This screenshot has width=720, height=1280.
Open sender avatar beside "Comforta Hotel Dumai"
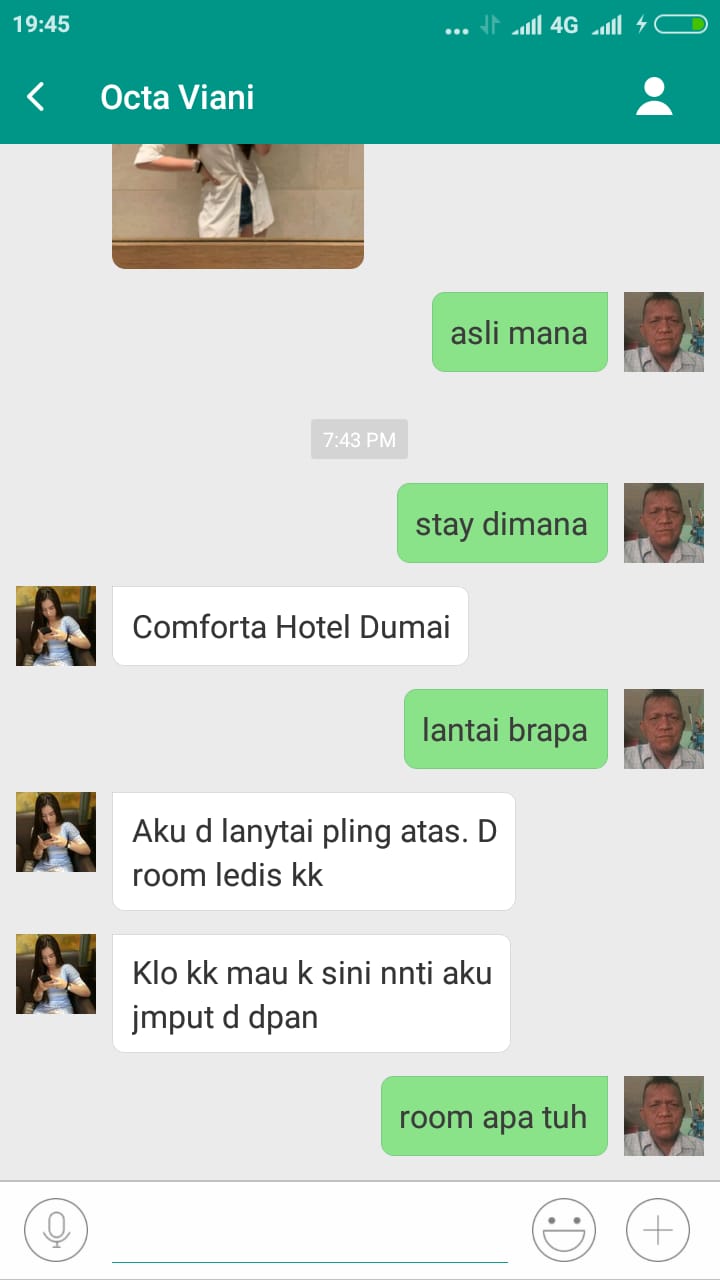[x=56, y=626]
